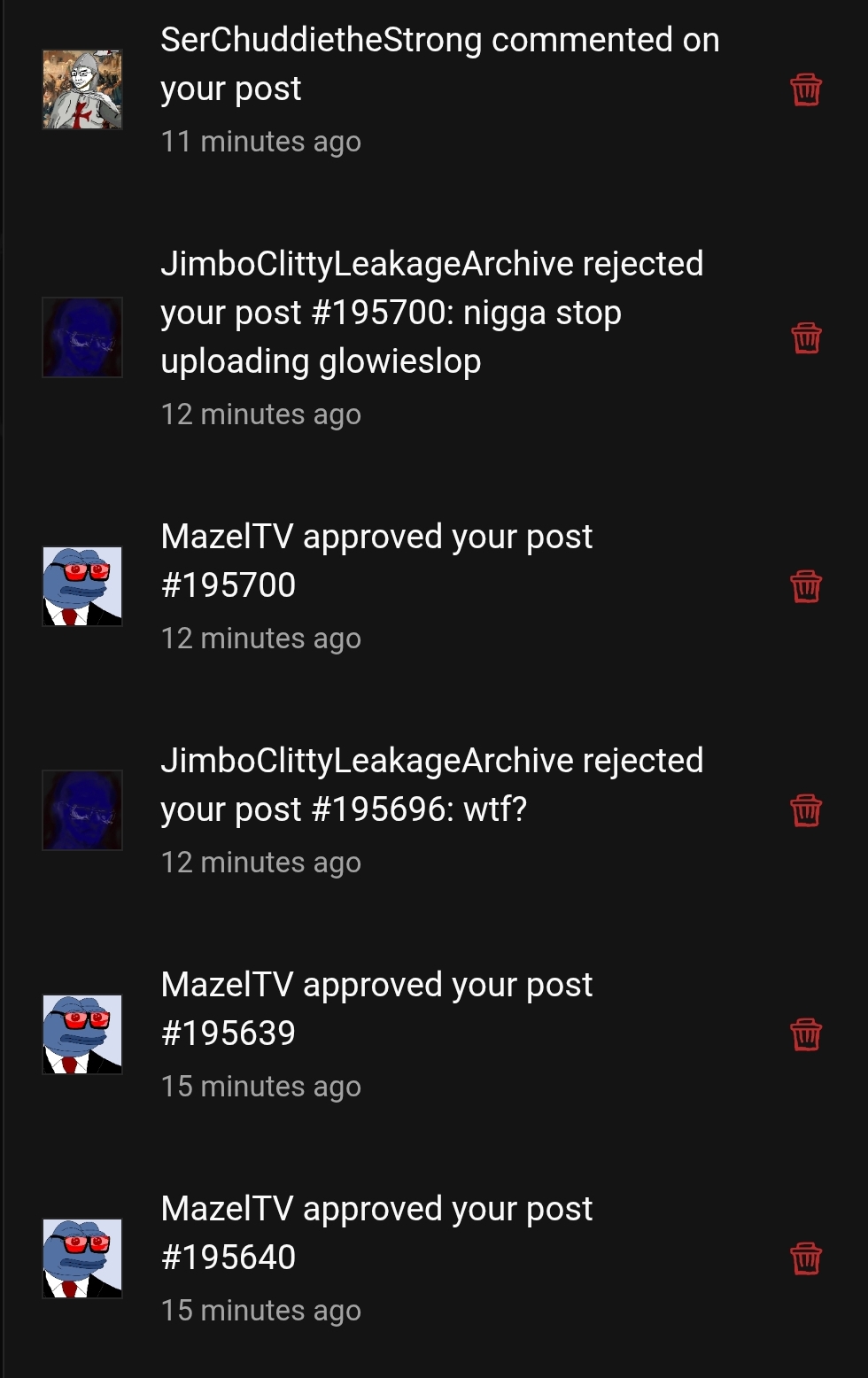Delete the approval notice for post #195640
This screenshot has width=868, height=1378.
805,1258
